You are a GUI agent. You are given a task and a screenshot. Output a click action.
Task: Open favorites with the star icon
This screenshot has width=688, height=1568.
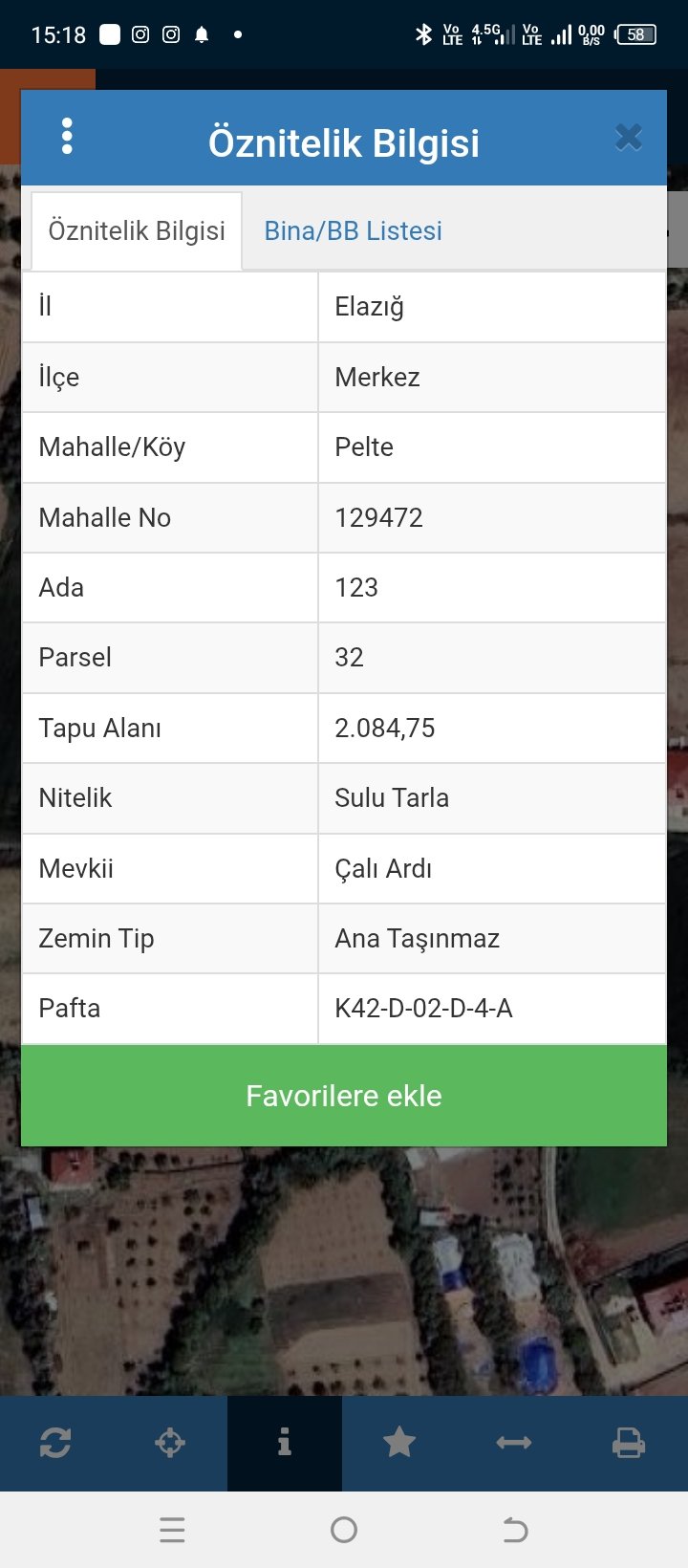click(399, 1443)
